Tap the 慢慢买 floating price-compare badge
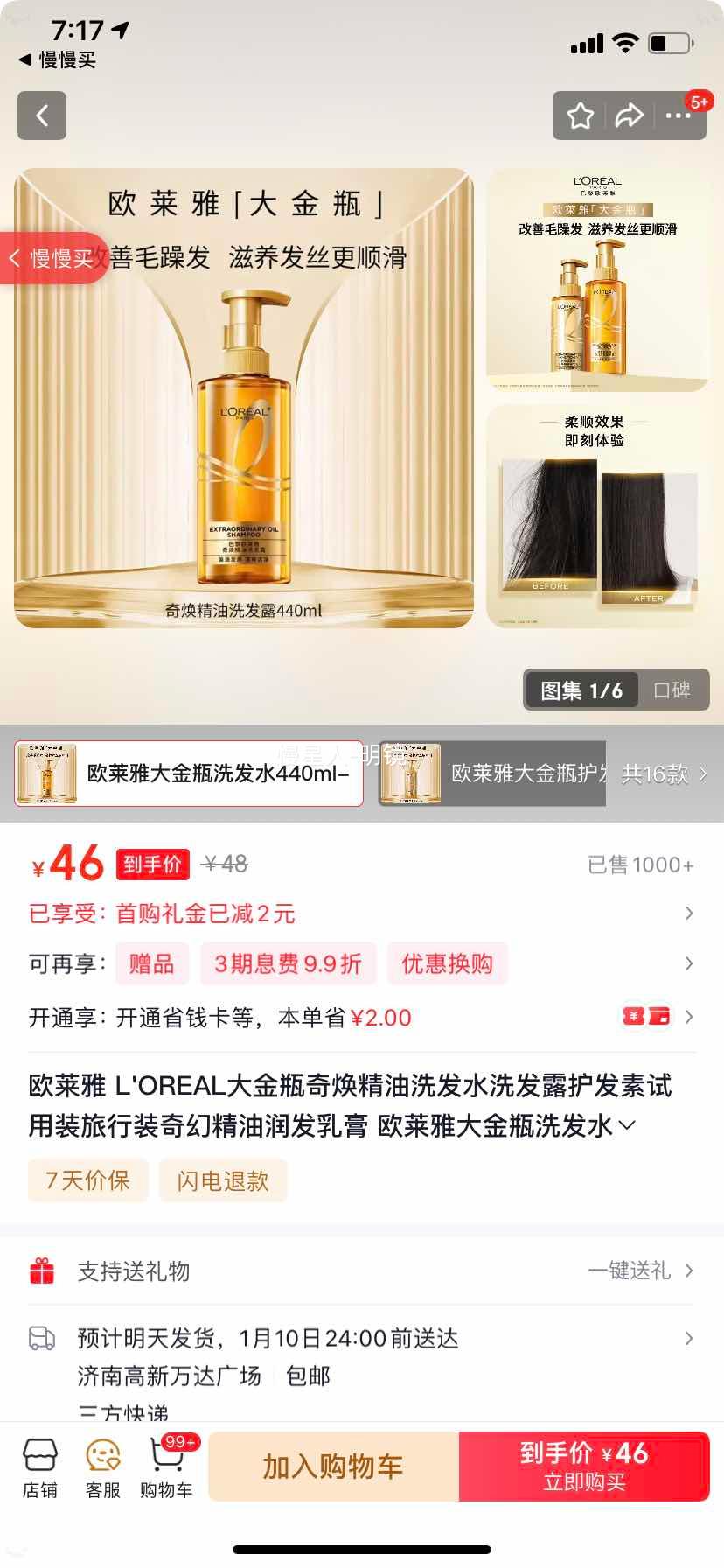The image size is (724, 1568). tap(48, 259)
